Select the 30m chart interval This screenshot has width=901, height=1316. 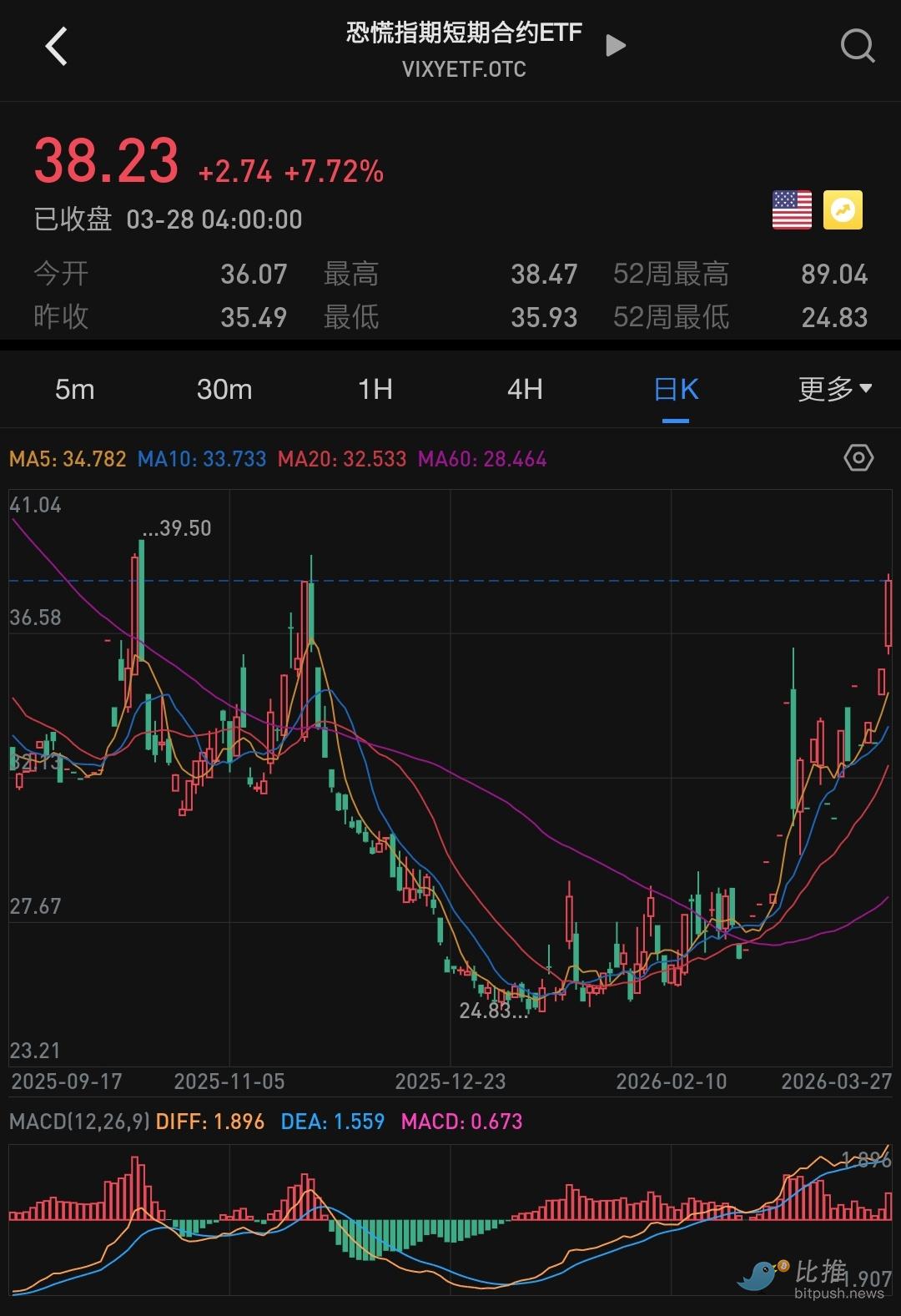(x=224, y=389)
